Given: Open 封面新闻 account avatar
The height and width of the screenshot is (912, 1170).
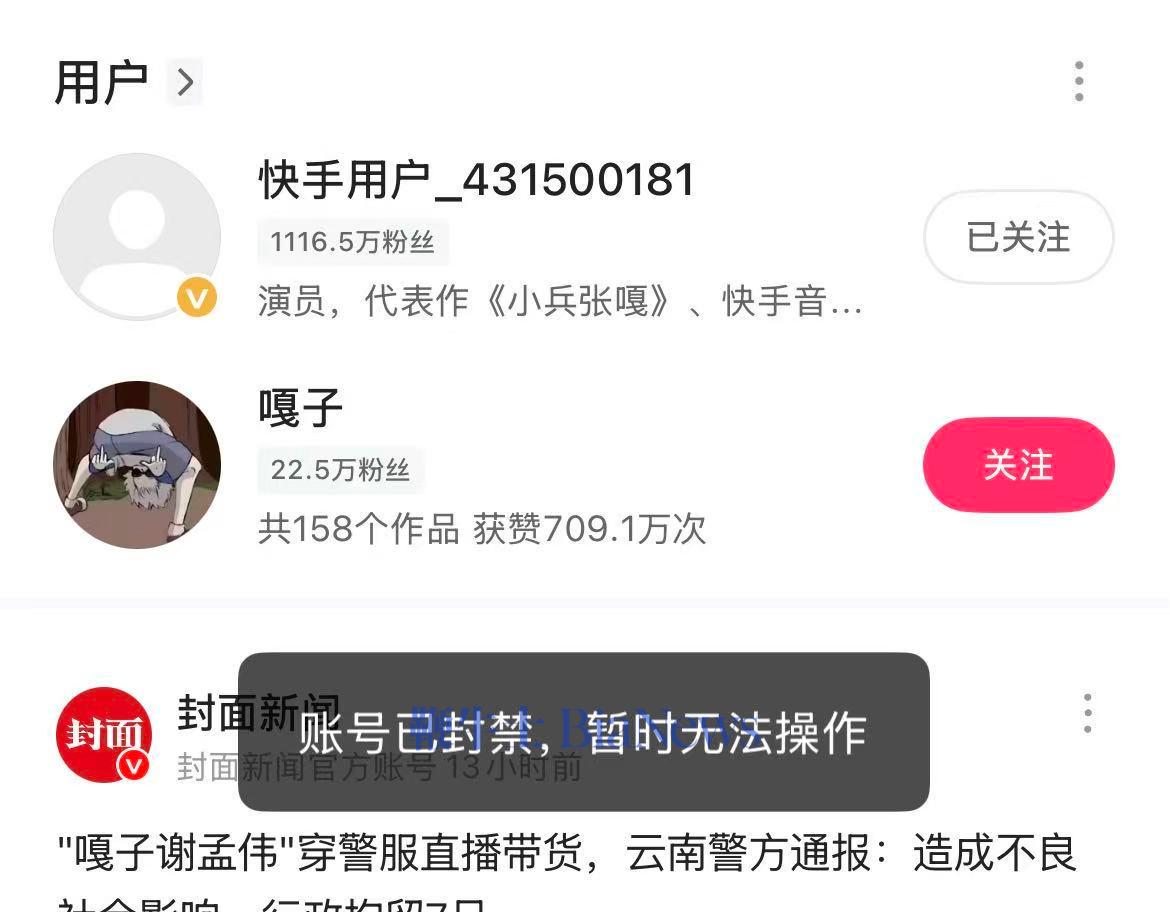Looking at the screenshot, I should click(103, 734).
